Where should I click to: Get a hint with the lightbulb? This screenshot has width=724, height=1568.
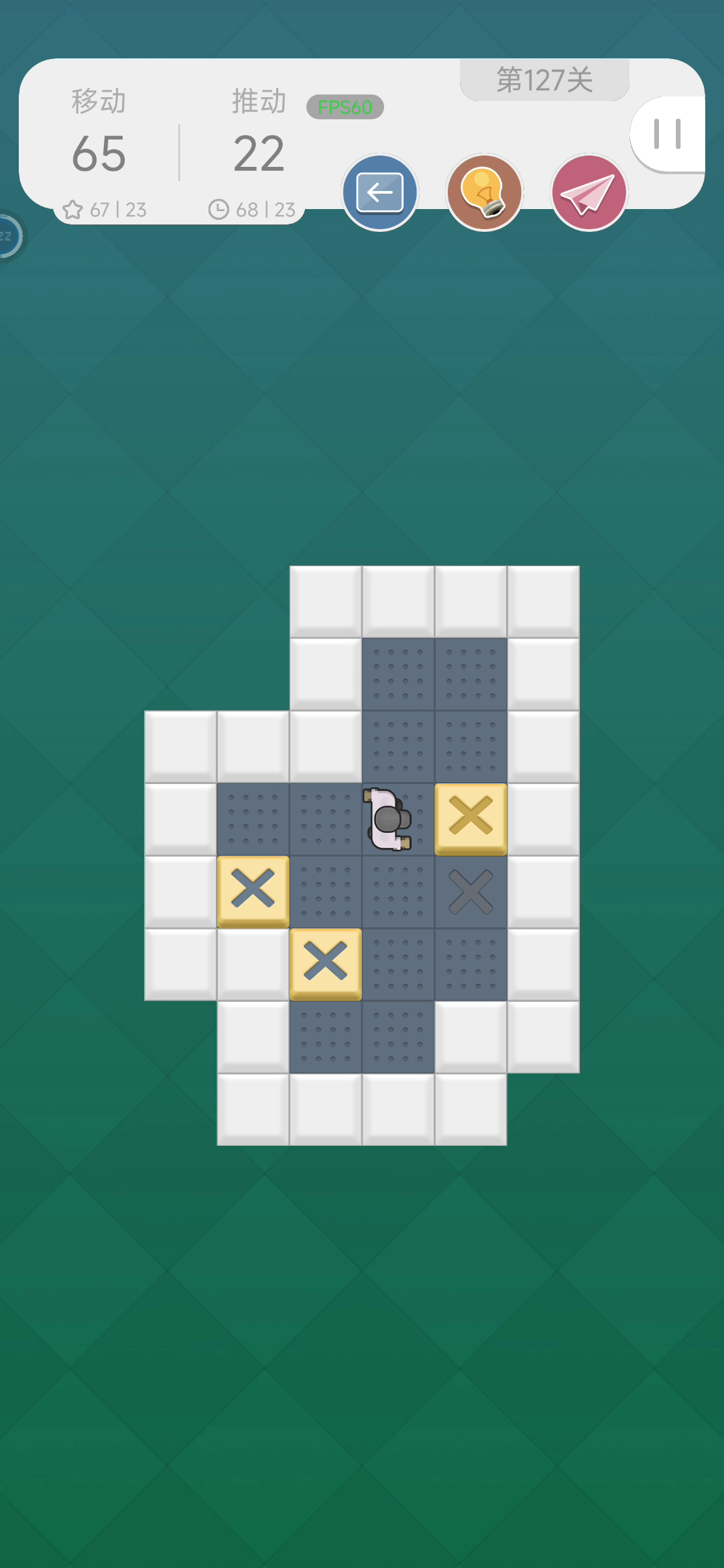tap(484, 193)
